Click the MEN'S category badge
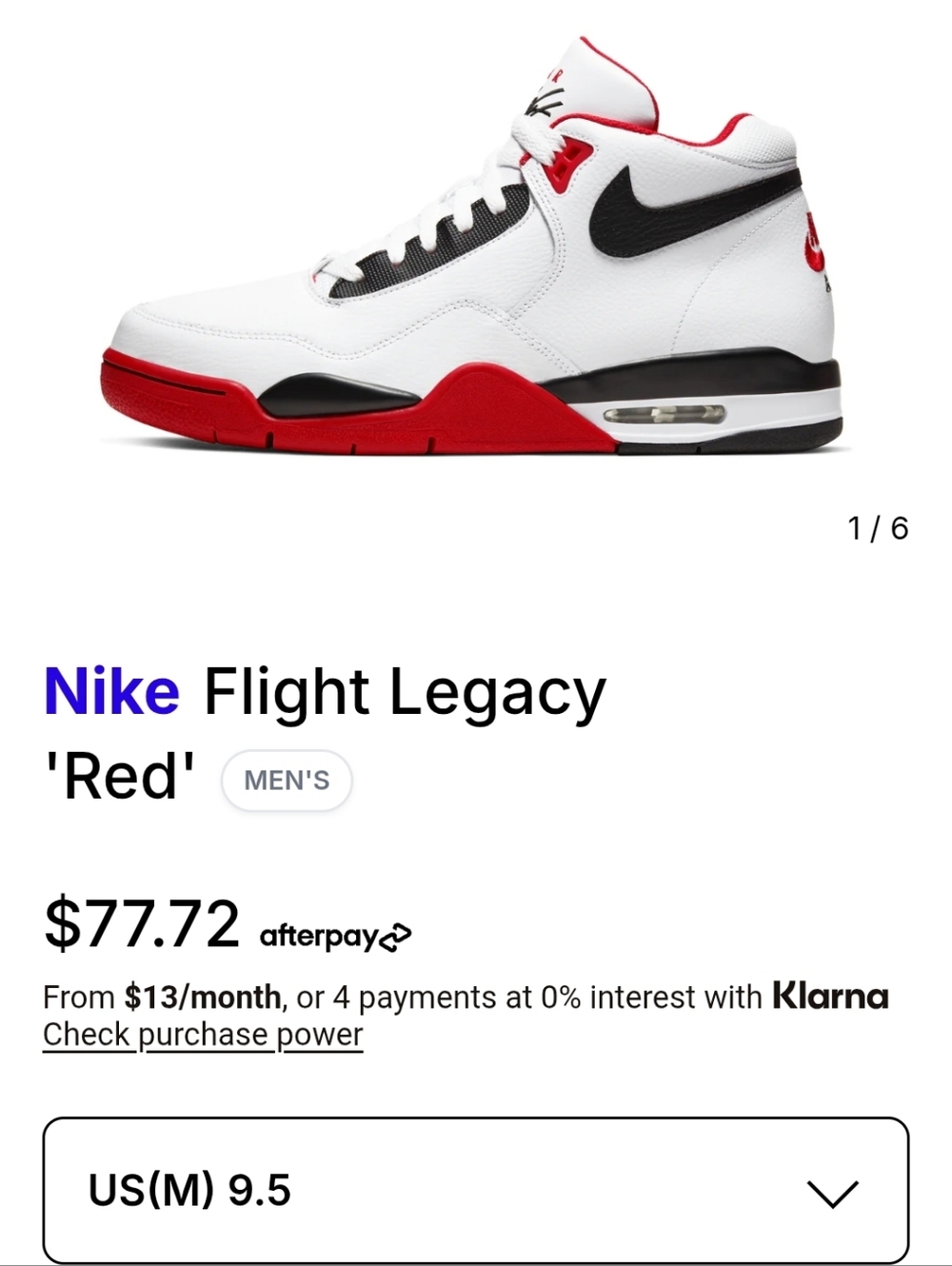952x1266 pixels. pos(287,780)
